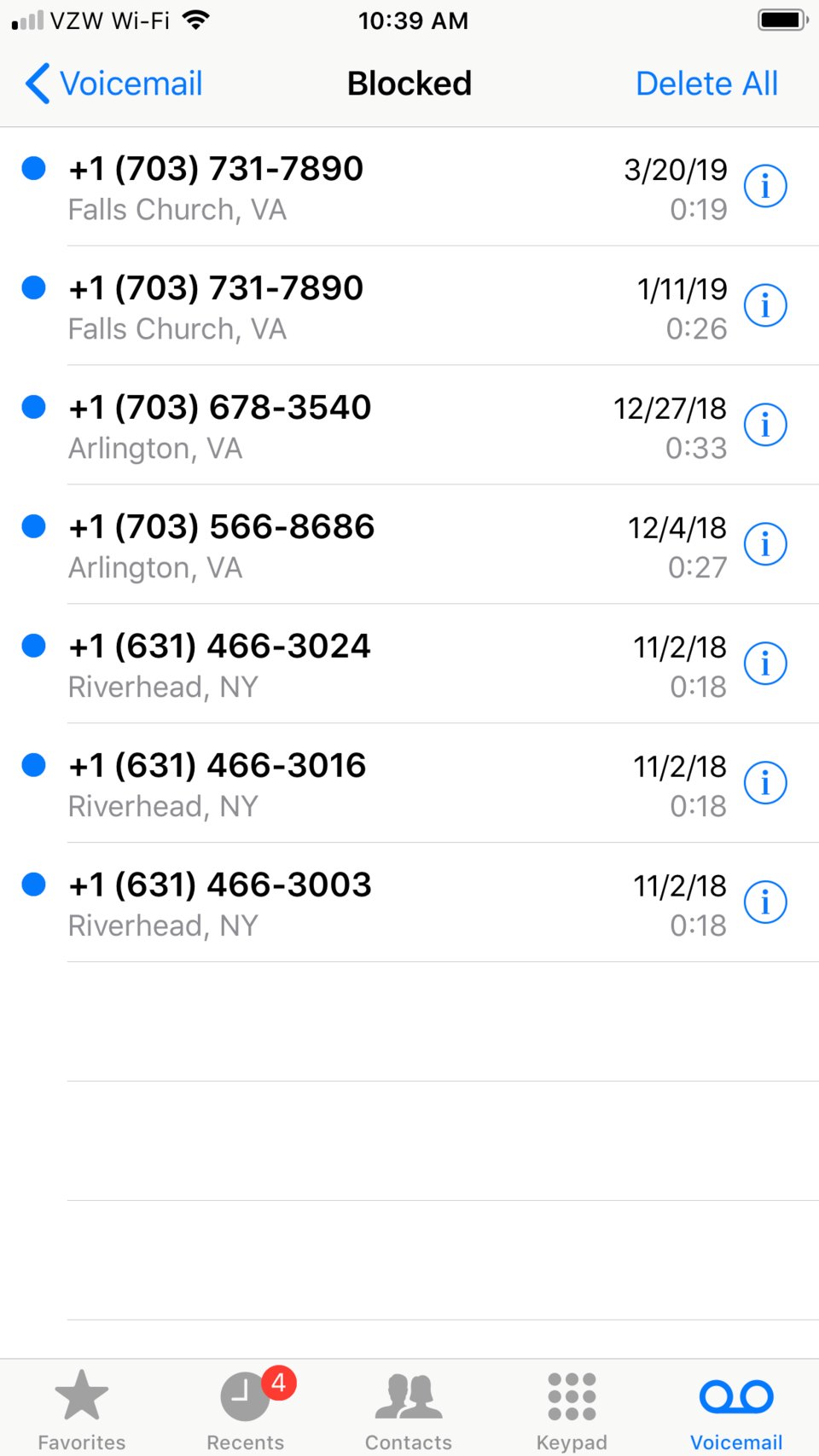The width and height of the screenshot is (819, 1456).
Task: View info for +1 (631) 466-3016
Action: coord(765,783)
